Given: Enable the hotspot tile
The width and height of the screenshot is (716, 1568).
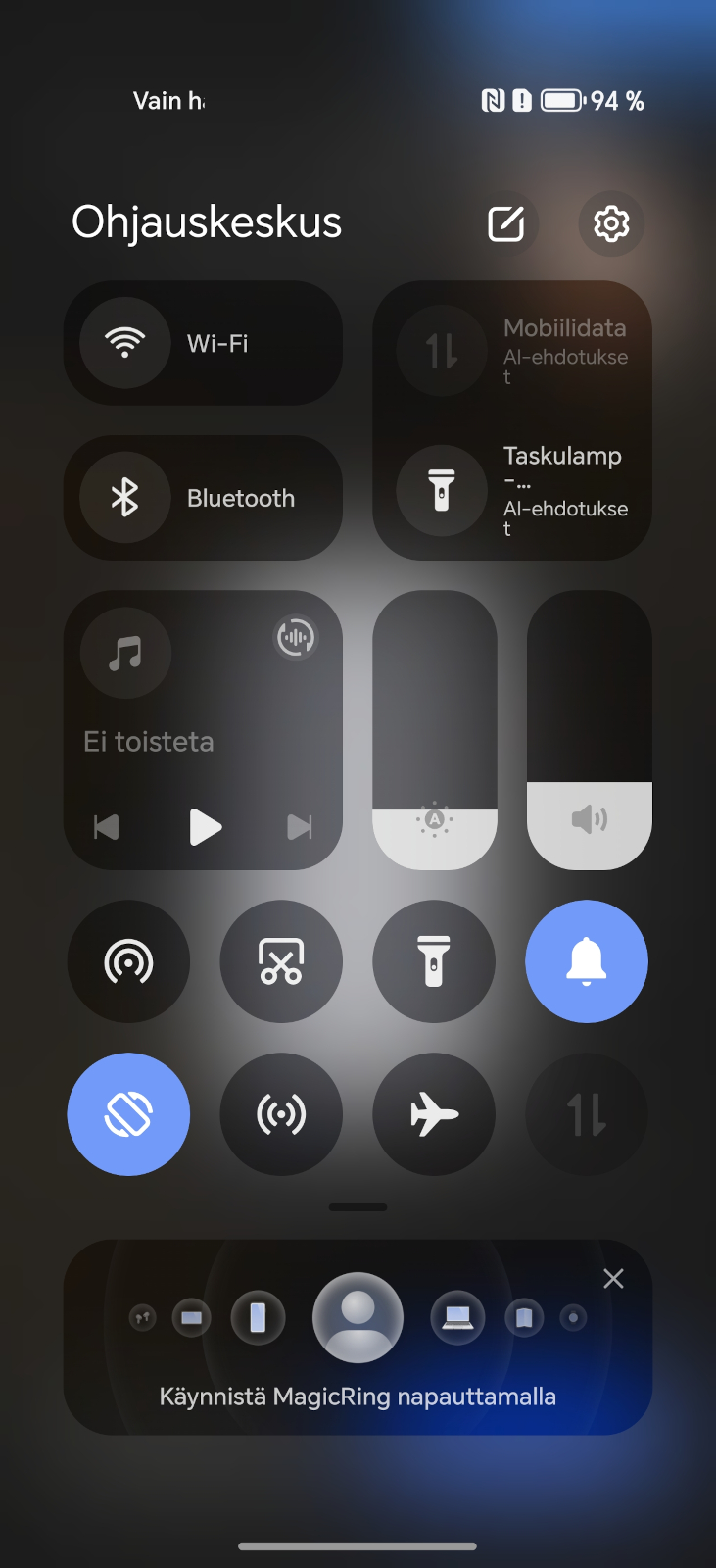Looking at the screenshot, I should pyautogui.click(x=281, y=1114).
